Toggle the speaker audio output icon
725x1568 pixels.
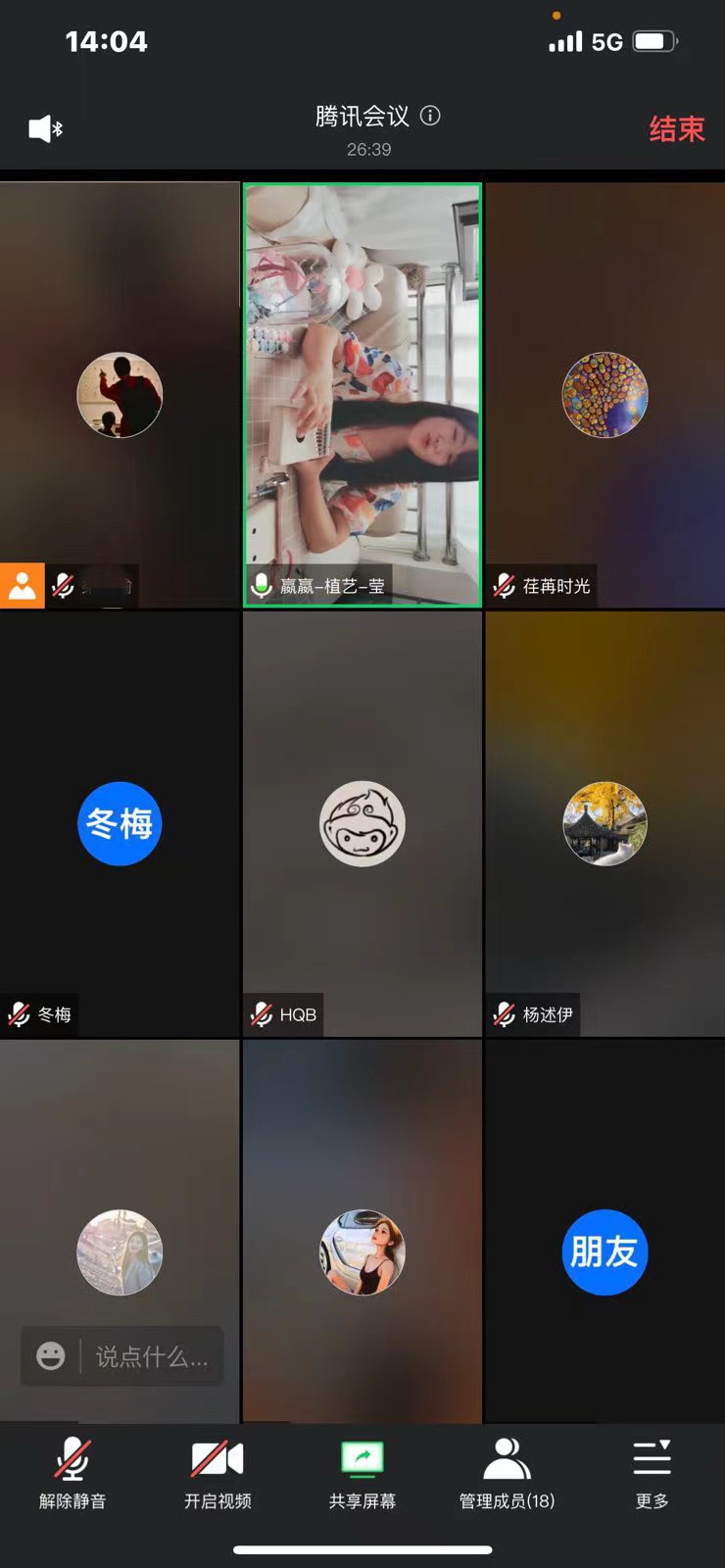pos(45,128)
